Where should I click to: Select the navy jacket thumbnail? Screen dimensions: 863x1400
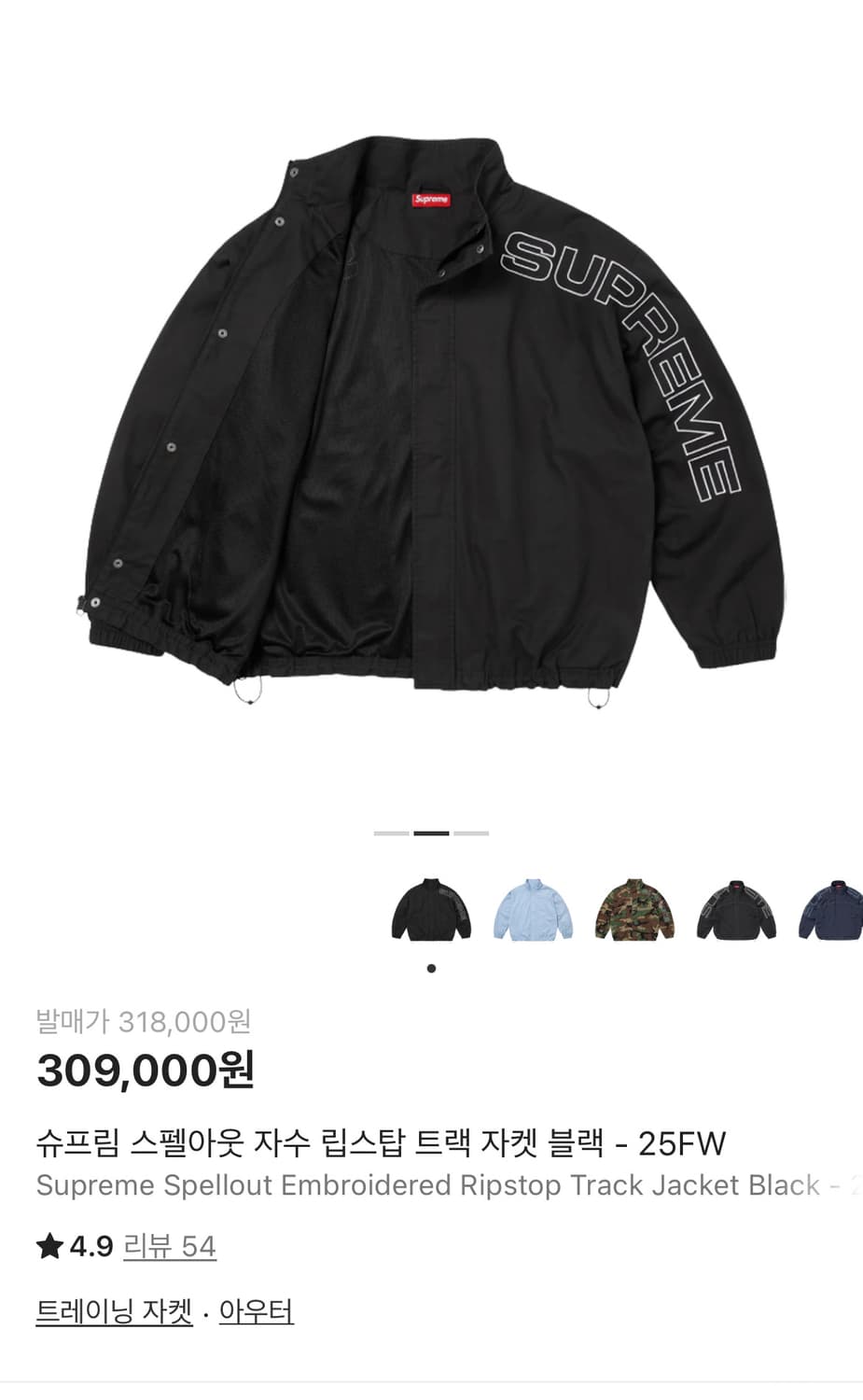830,909
